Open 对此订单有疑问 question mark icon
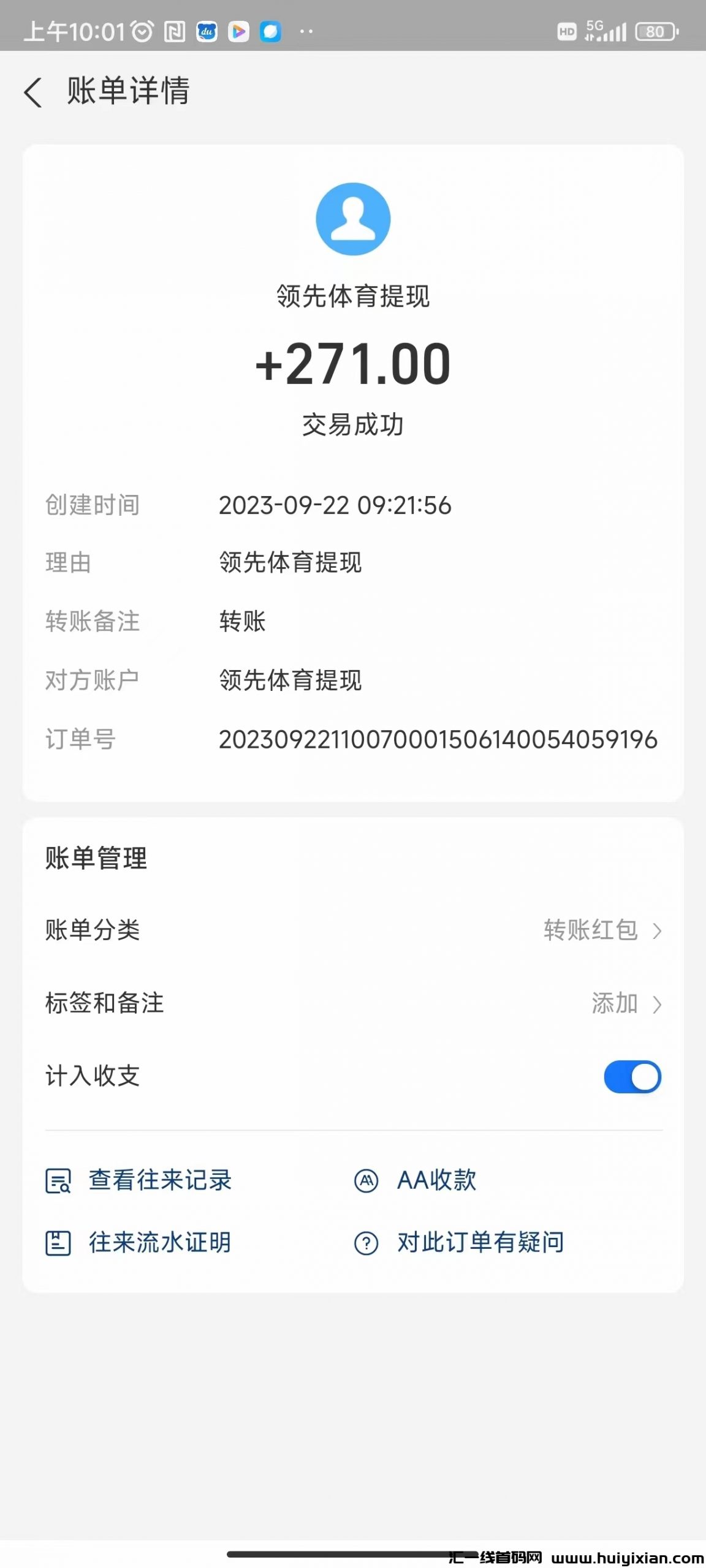Screen dimensions: 706x1568 (x=366, y=1243)
